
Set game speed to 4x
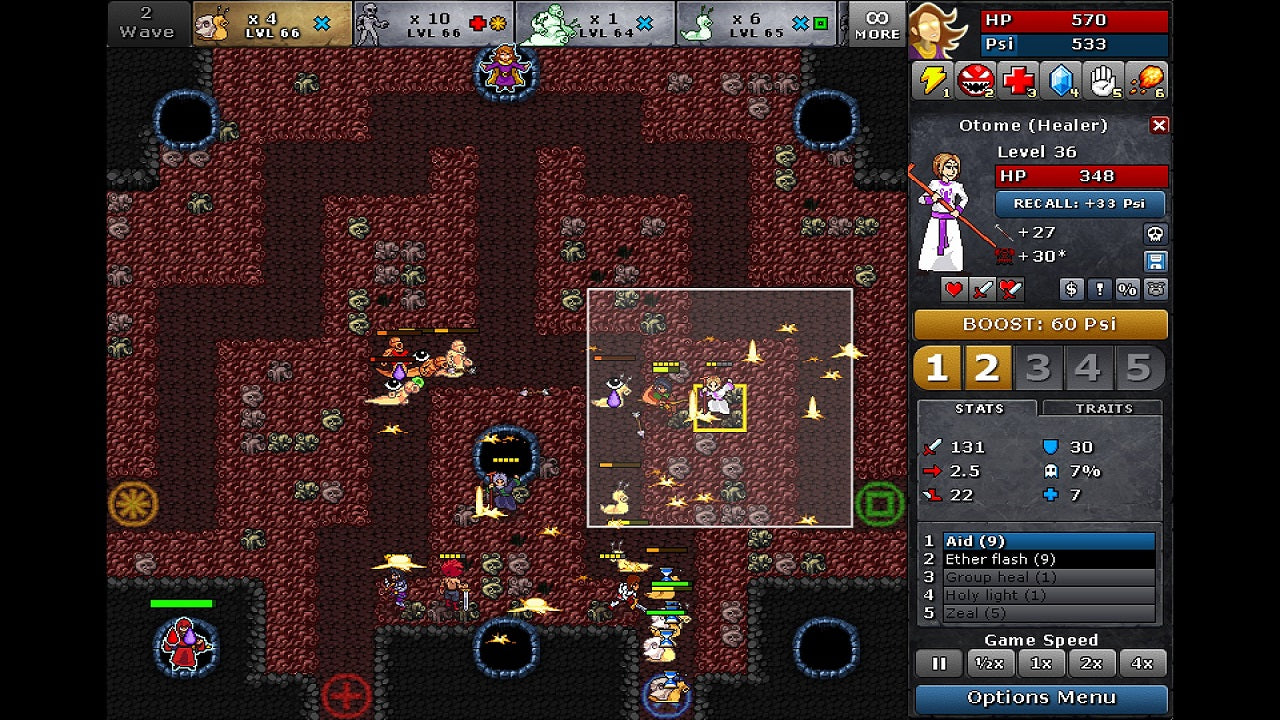[1142, 663]
